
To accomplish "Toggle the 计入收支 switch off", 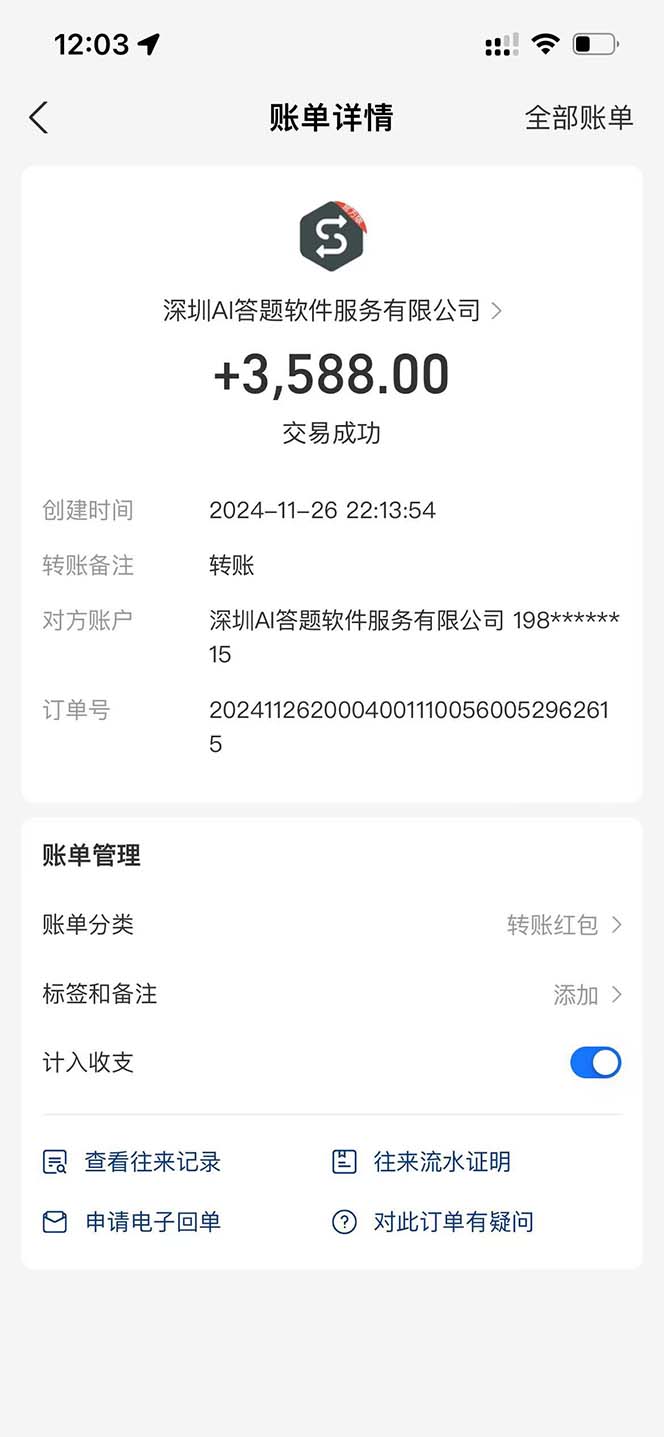I will point(595,1063).
